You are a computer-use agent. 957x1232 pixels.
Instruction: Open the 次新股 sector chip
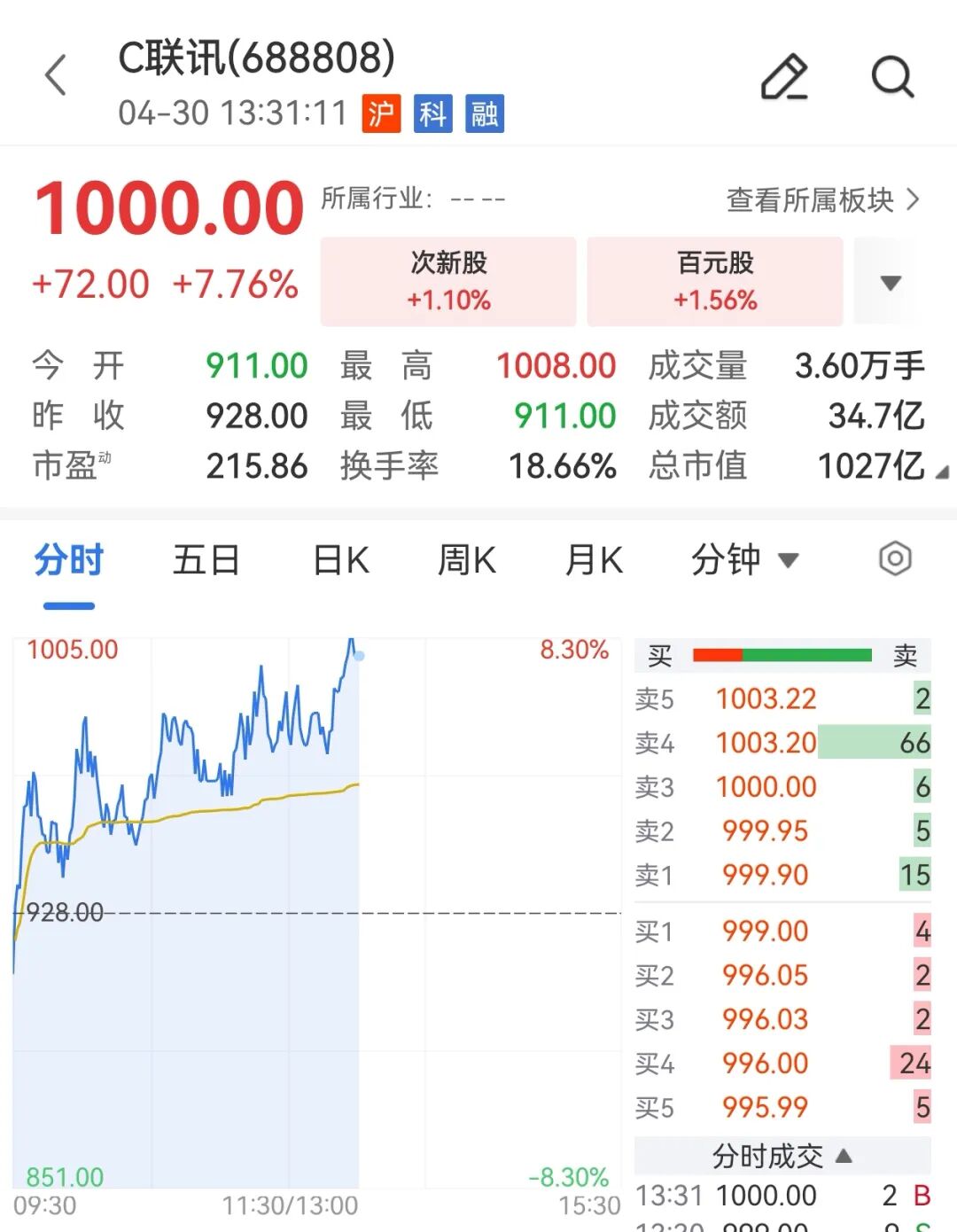click(448, 281)
